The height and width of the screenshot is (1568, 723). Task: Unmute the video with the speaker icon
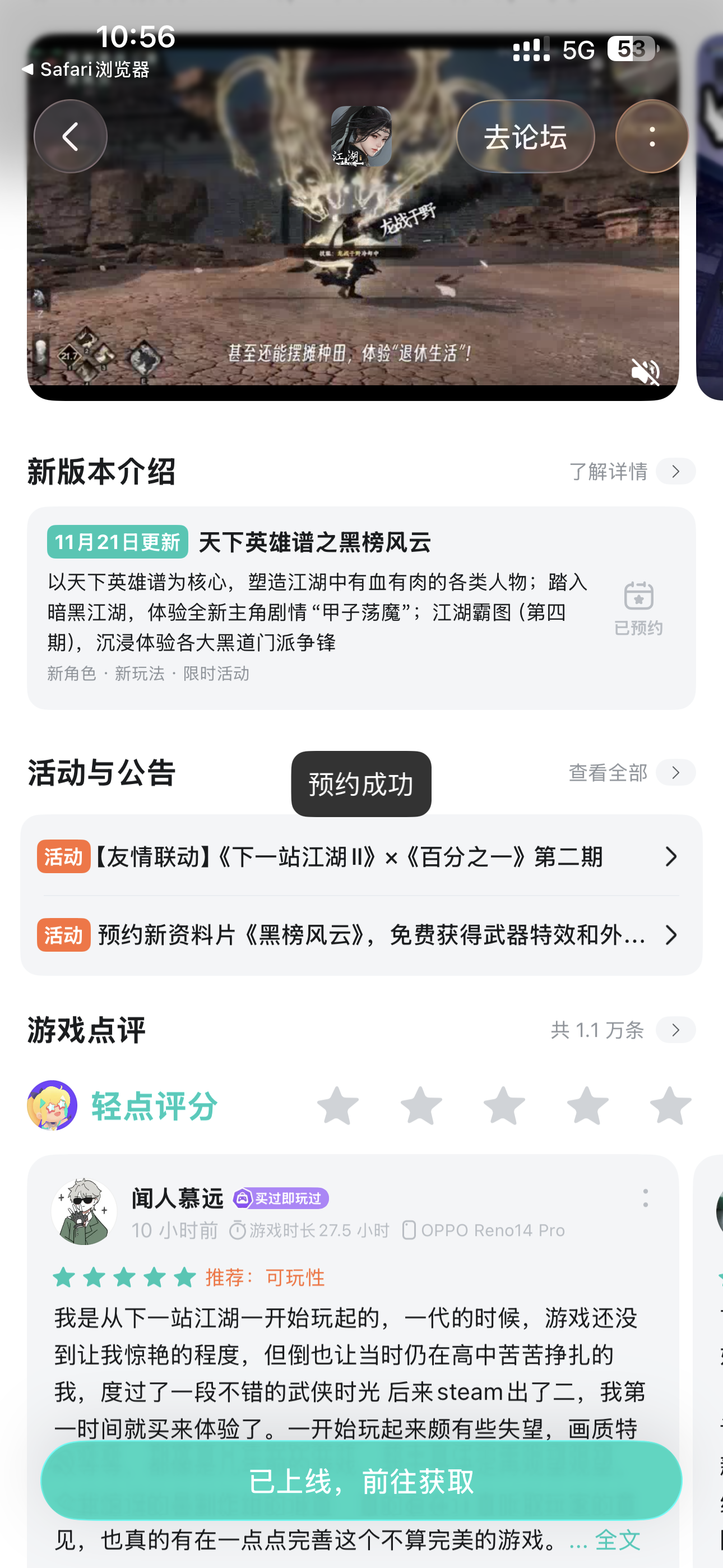pyautogui.click(x=646, y=372)
